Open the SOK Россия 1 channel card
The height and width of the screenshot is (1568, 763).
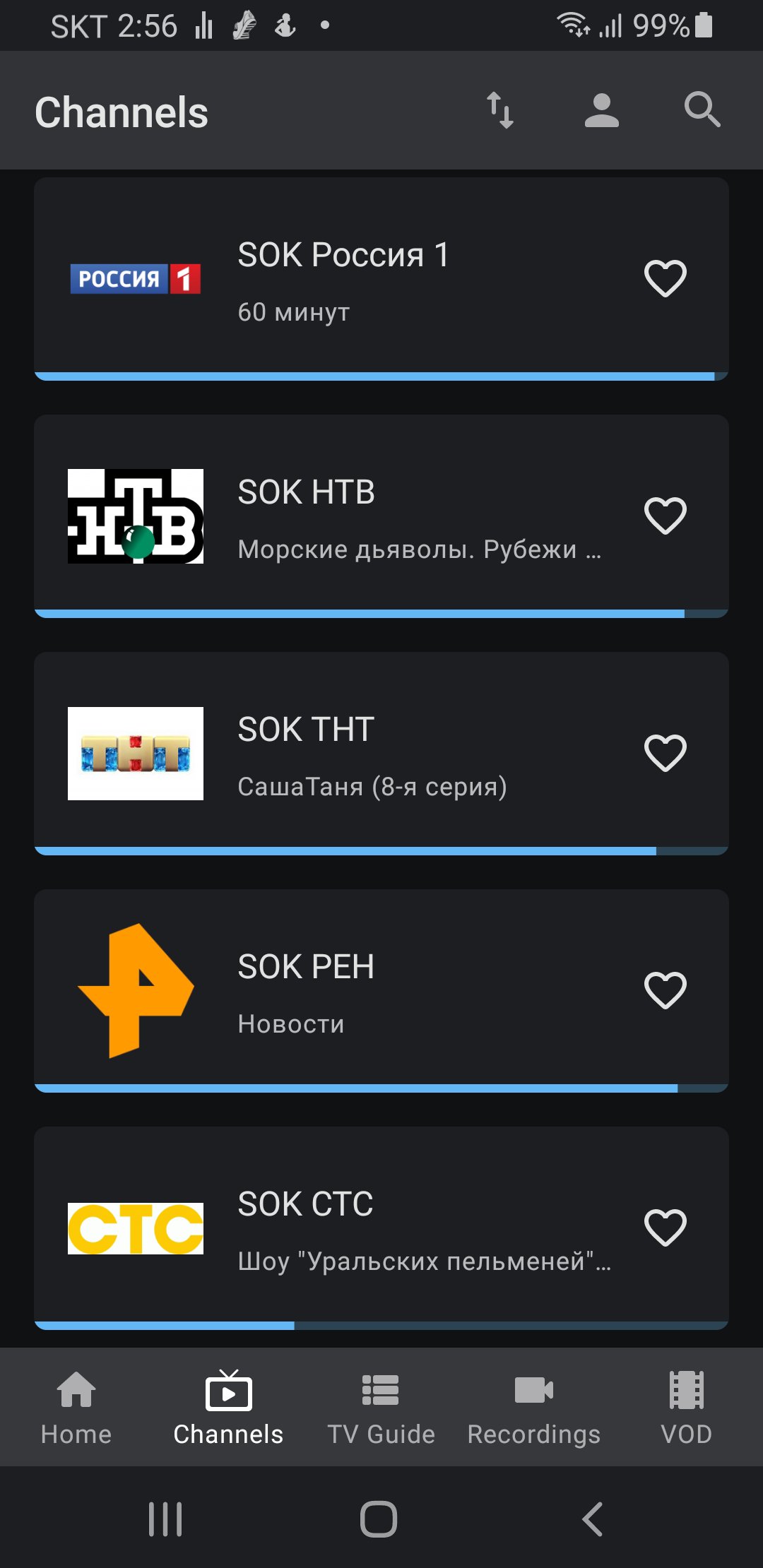(381, 279)
